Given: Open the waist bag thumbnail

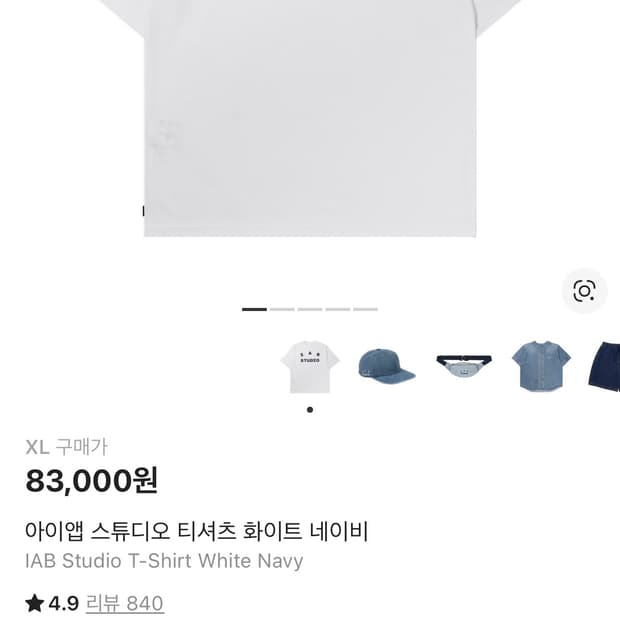Looking at the screenshot, I should (x=464, y=366).
